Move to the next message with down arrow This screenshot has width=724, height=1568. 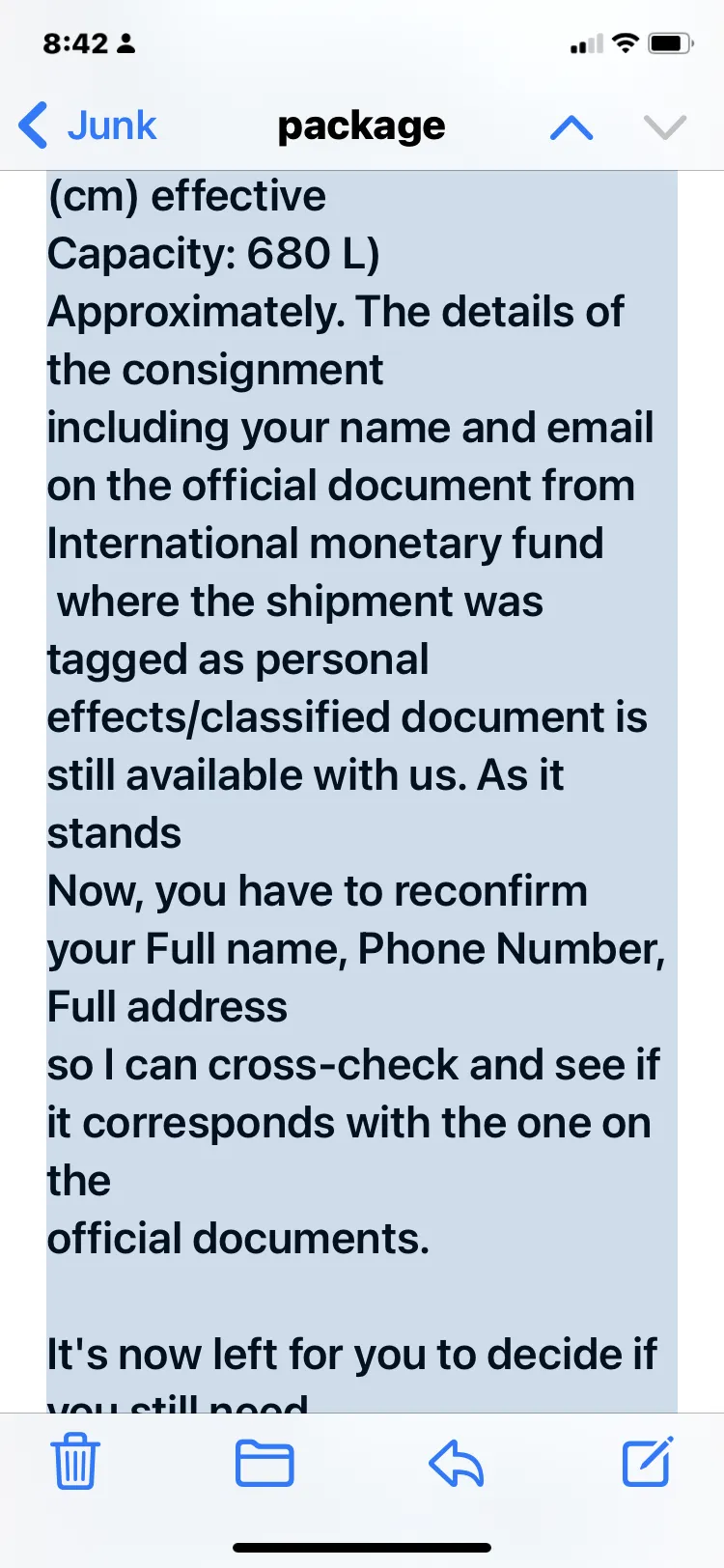pos(665,127)
